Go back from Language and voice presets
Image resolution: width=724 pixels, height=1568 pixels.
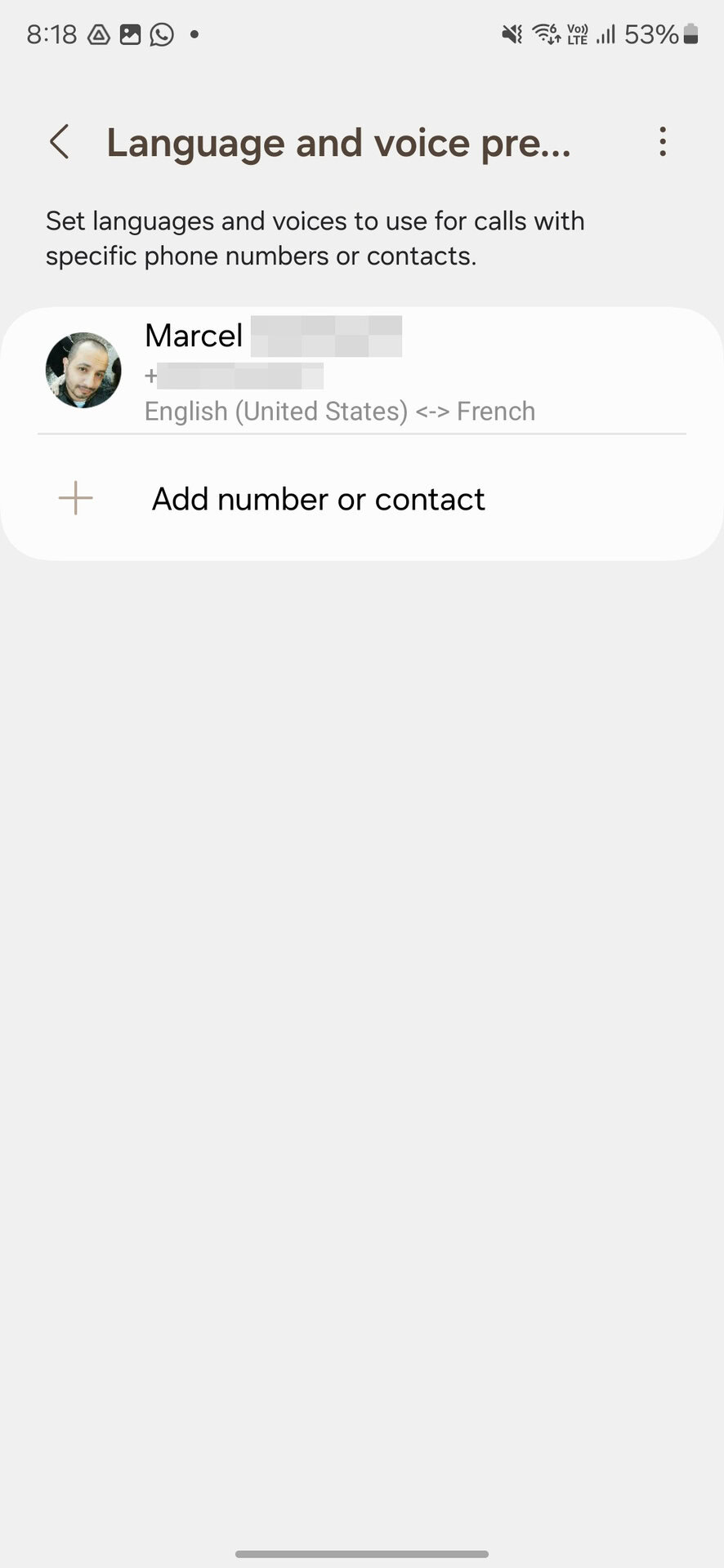tap(60, 142)
